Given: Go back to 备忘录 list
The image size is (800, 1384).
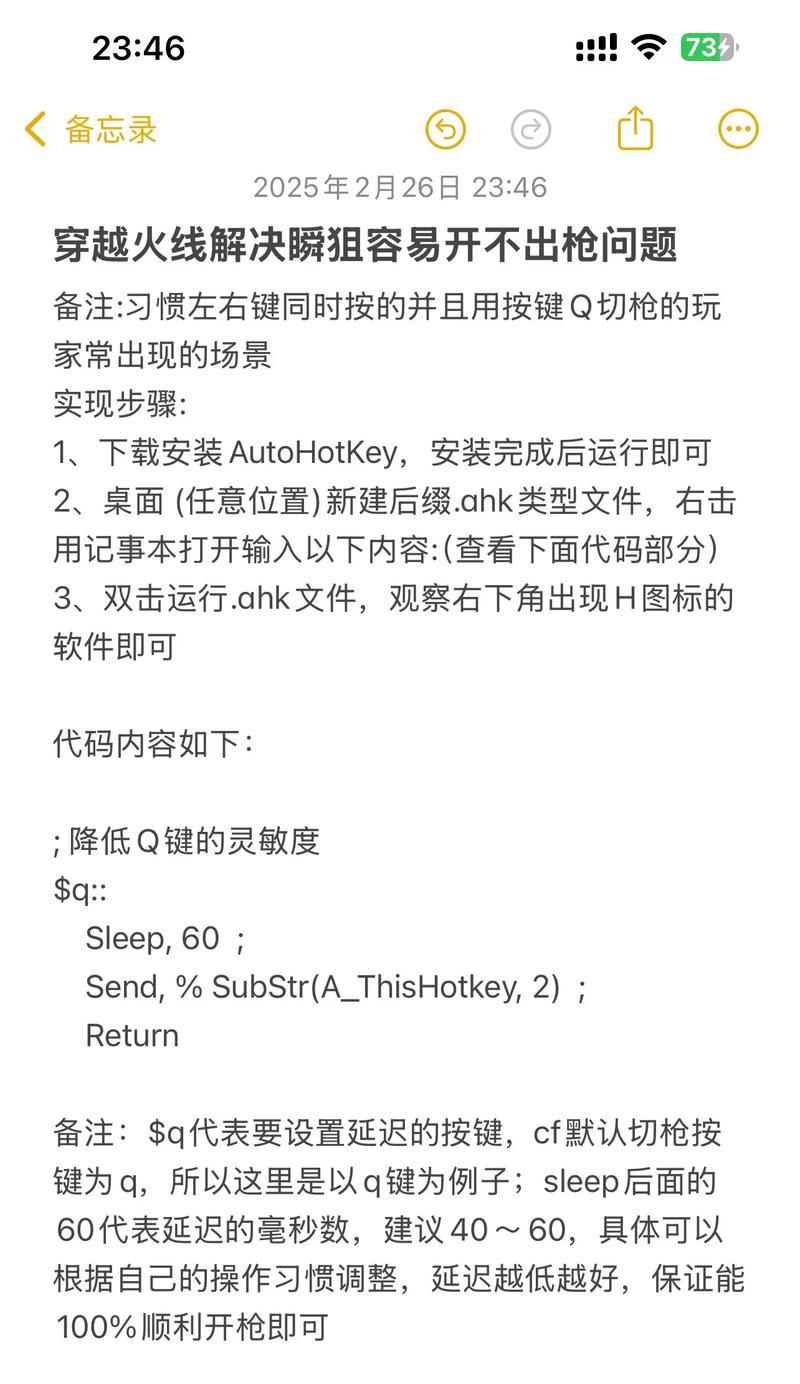Looking at the screenshot, I should [x=90, y=130].
